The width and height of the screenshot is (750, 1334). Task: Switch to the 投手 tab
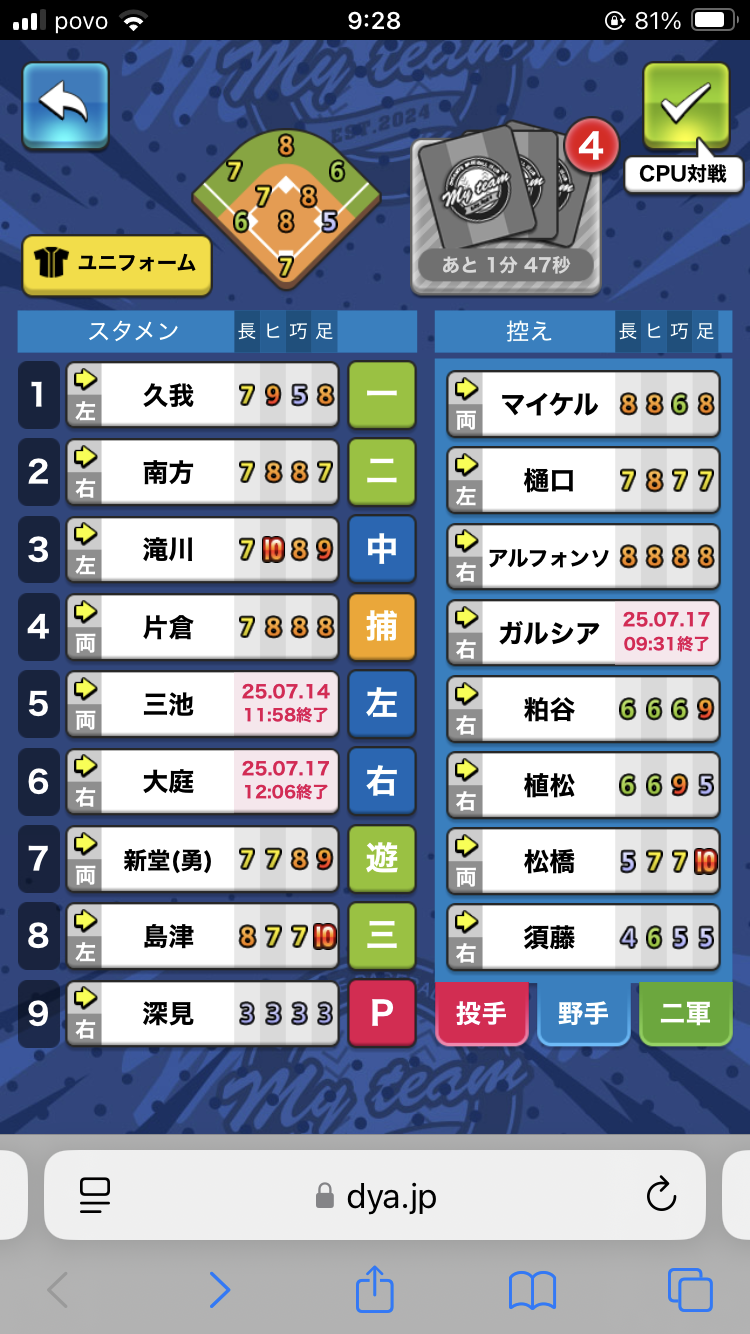click(481, 1014)
